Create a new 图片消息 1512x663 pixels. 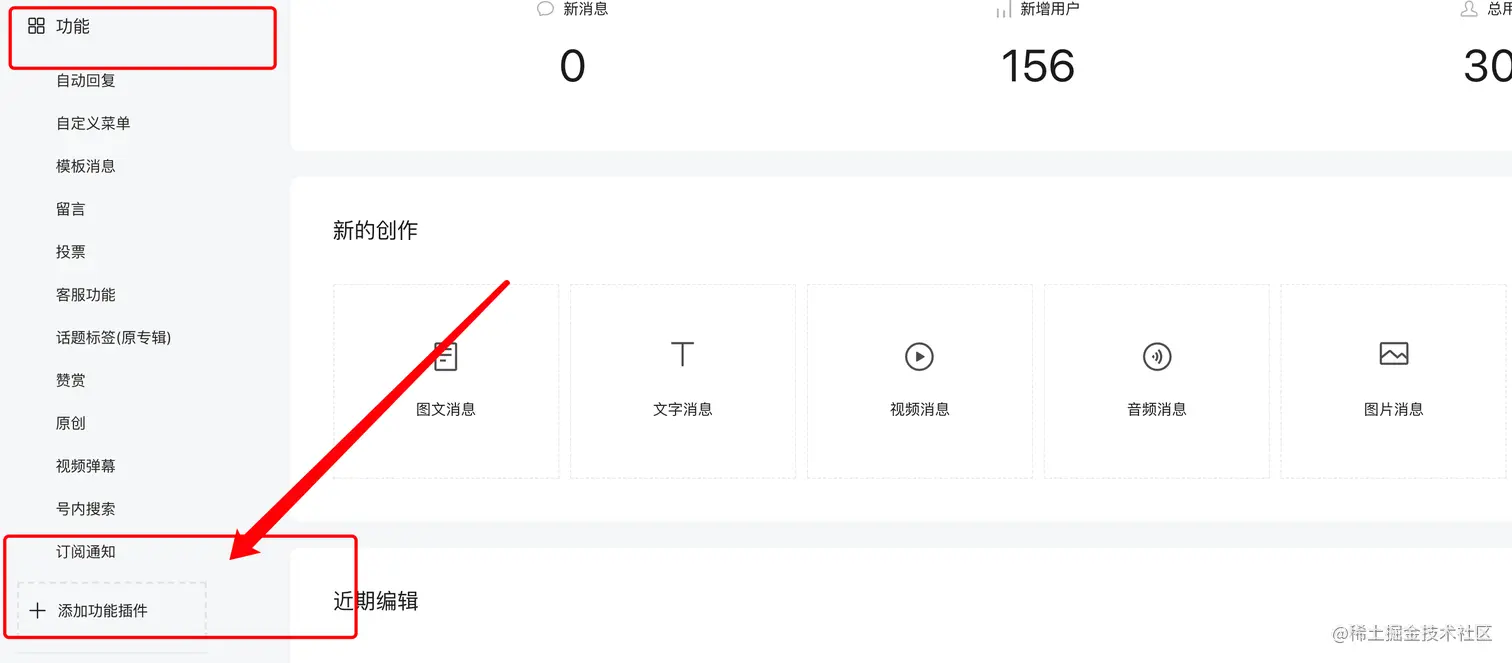[x=1393, y=381]
